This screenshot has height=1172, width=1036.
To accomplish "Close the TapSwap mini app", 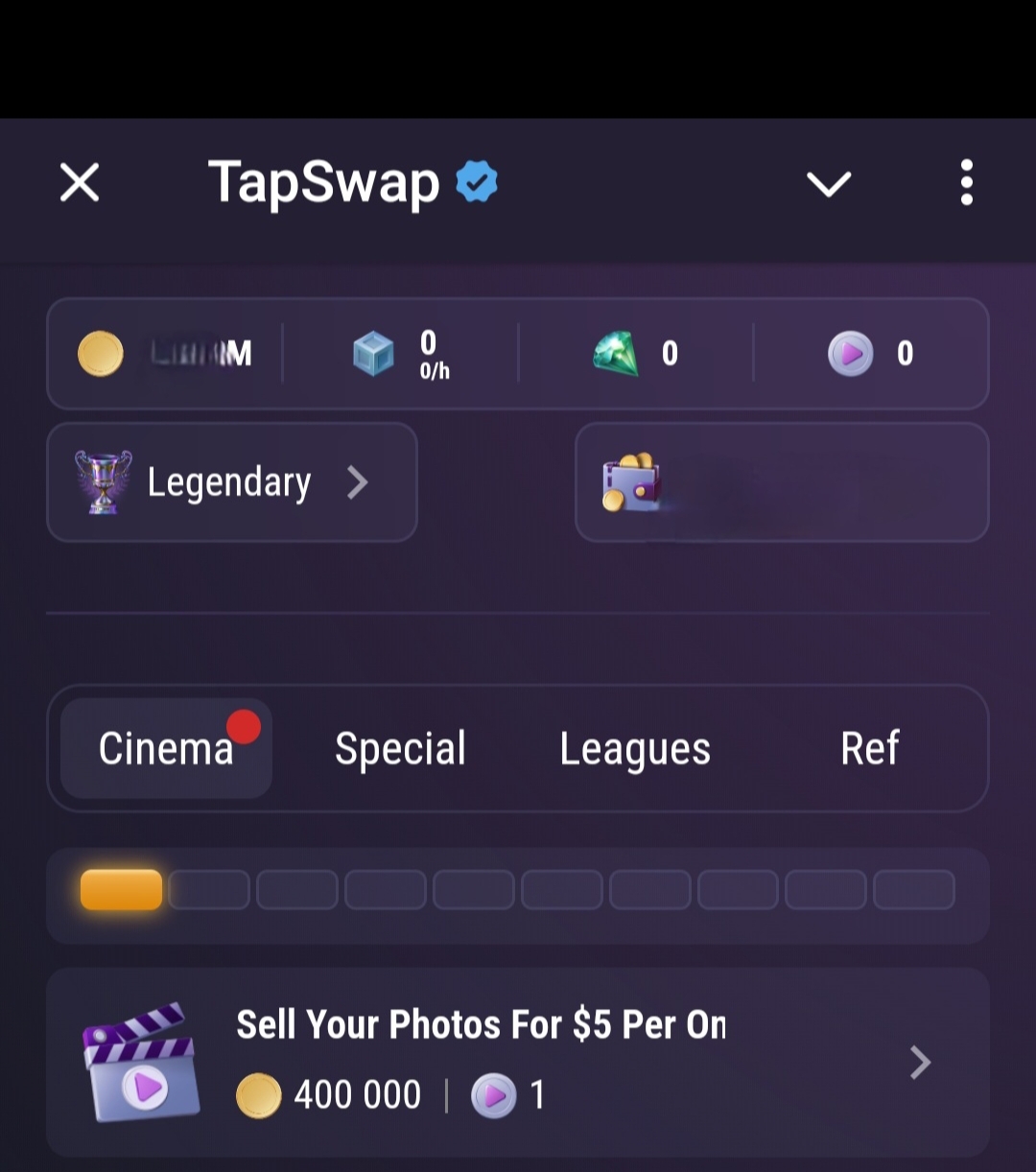I will pos(80,182).
